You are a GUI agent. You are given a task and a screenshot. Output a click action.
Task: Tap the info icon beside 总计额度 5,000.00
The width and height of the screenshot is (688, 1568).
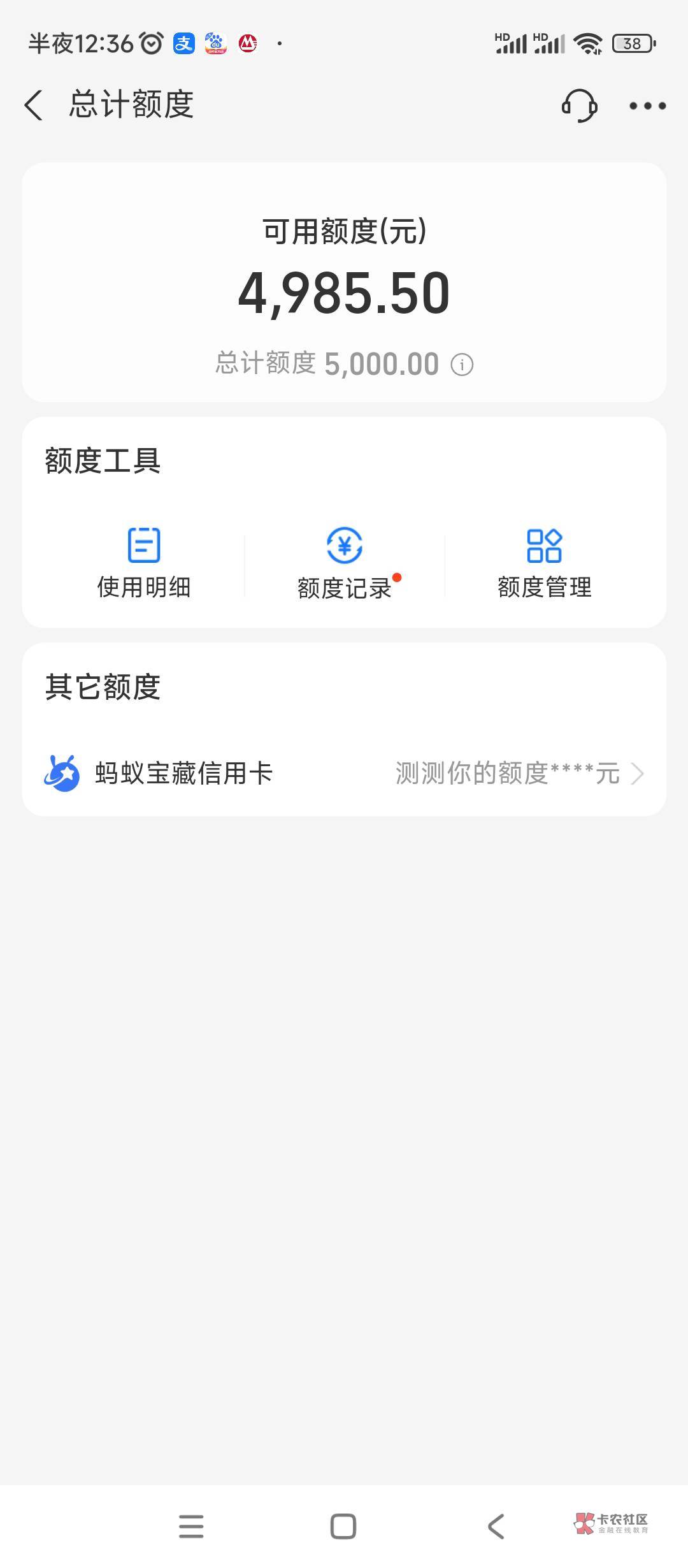pos(462,365)
